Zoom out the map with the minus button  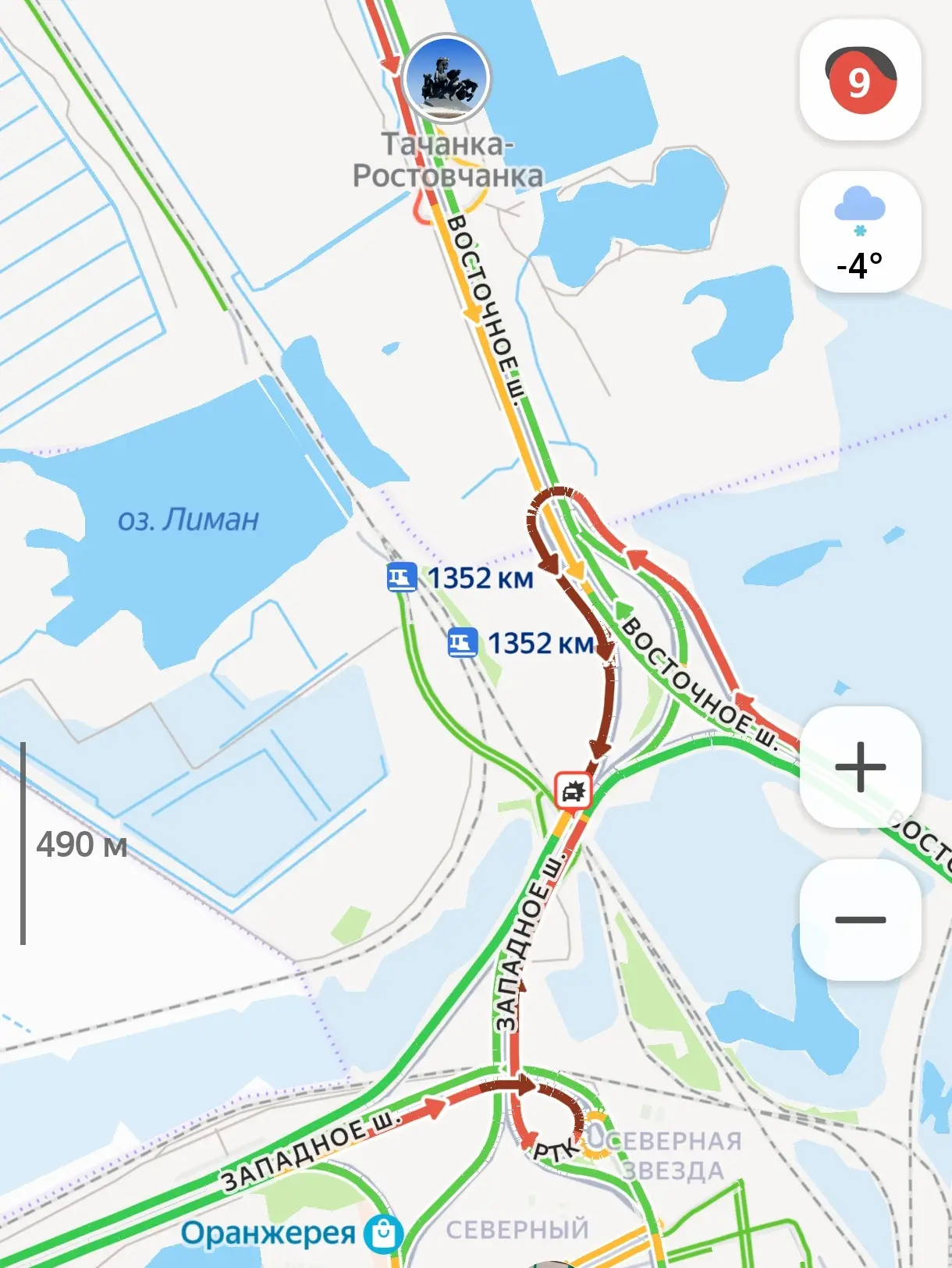(860, 919)
